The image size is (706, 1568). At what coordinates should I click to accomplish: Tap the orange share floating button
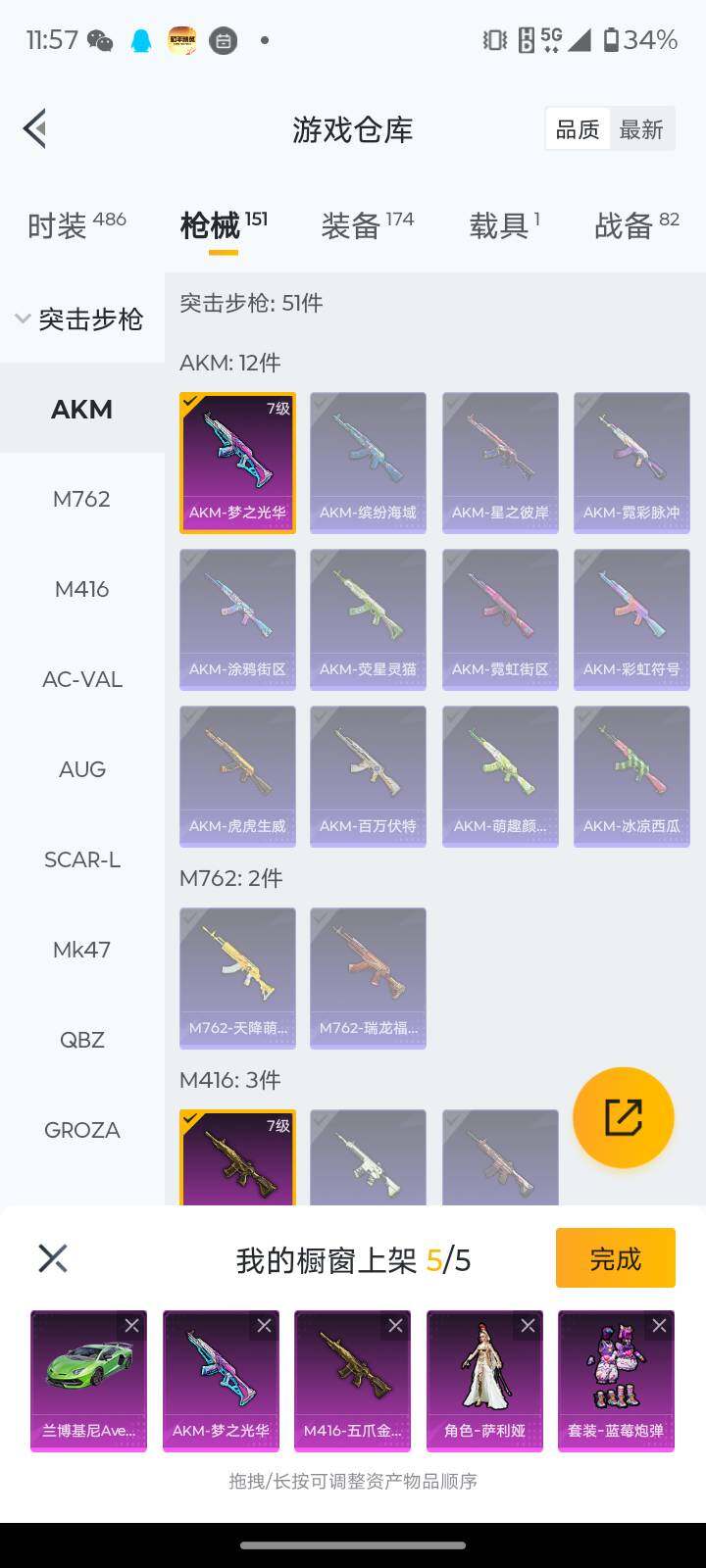(623, 1117)
